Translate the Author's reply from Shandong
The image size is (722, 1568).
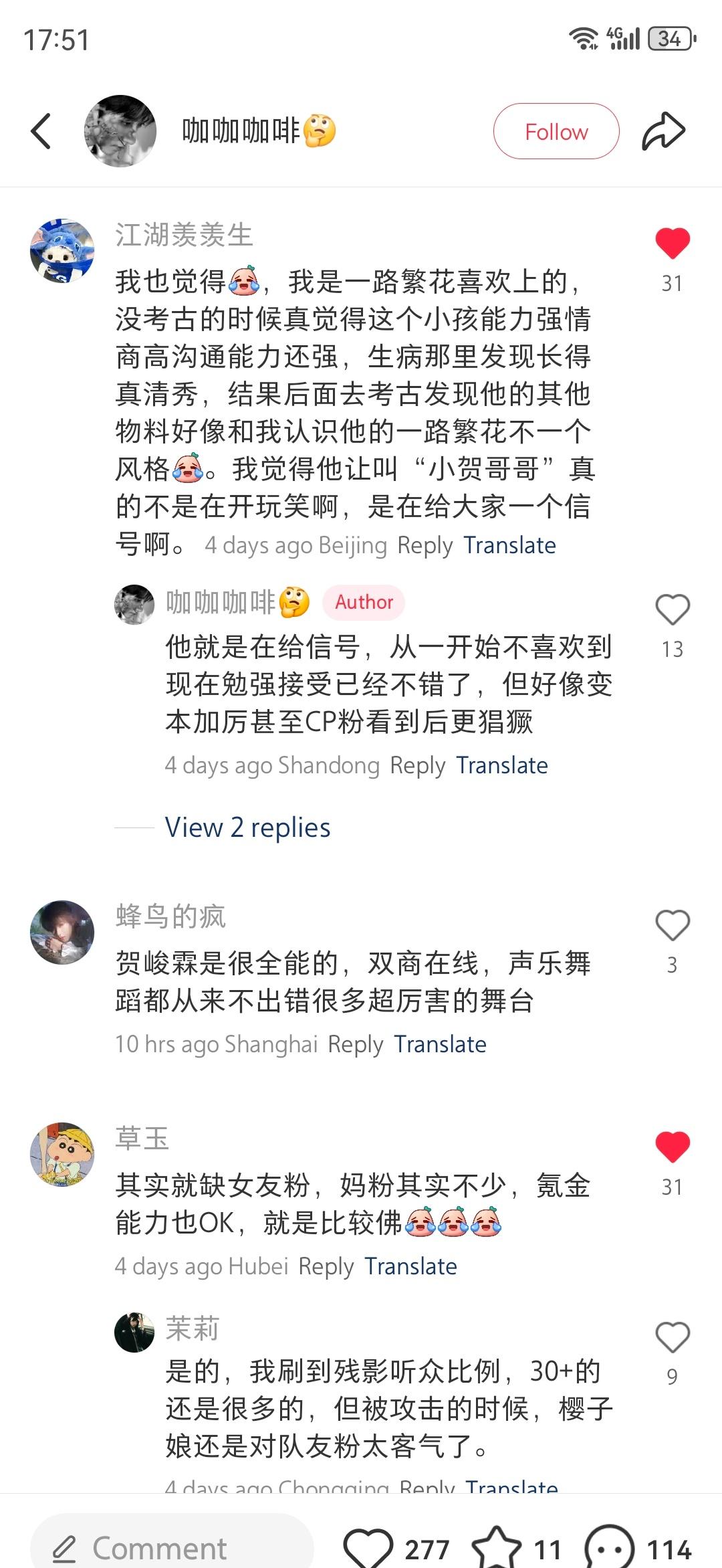pyautogui.click(x=501, y=765)
